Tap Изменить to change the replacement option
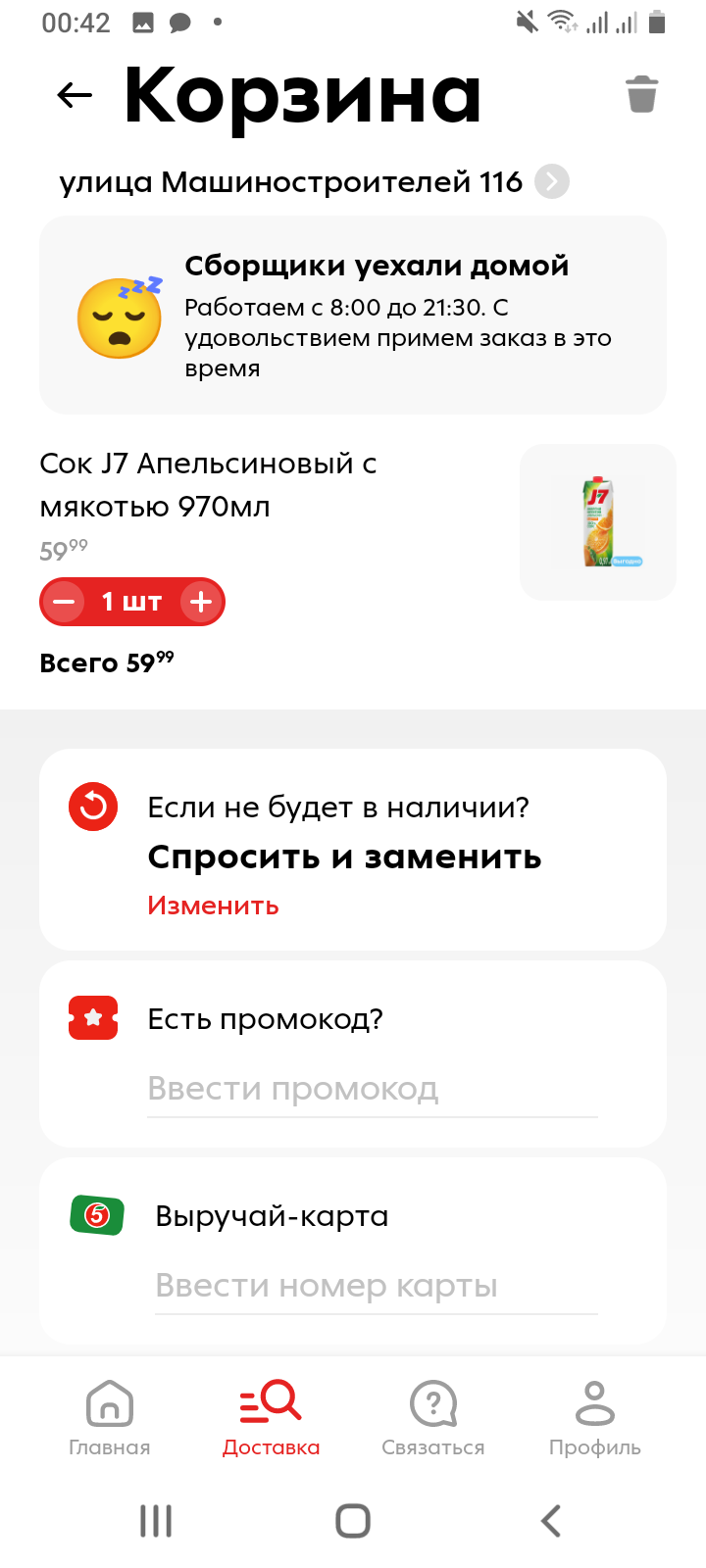706x1568 pixels. (213, 906)
